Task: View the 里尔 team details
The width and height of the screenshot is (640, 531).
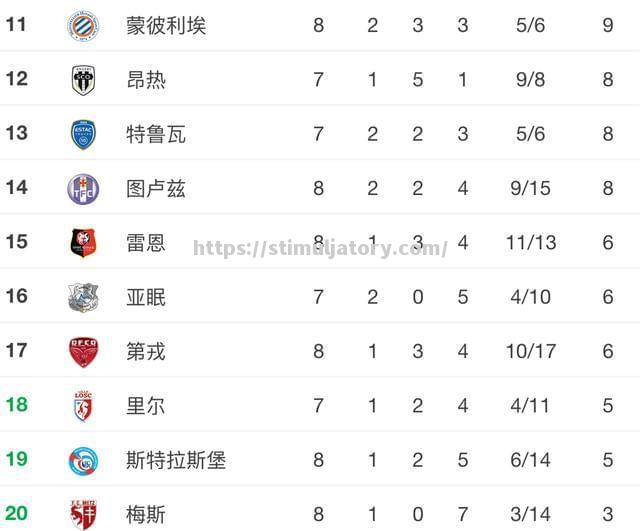Action: (x=146, y=406)
